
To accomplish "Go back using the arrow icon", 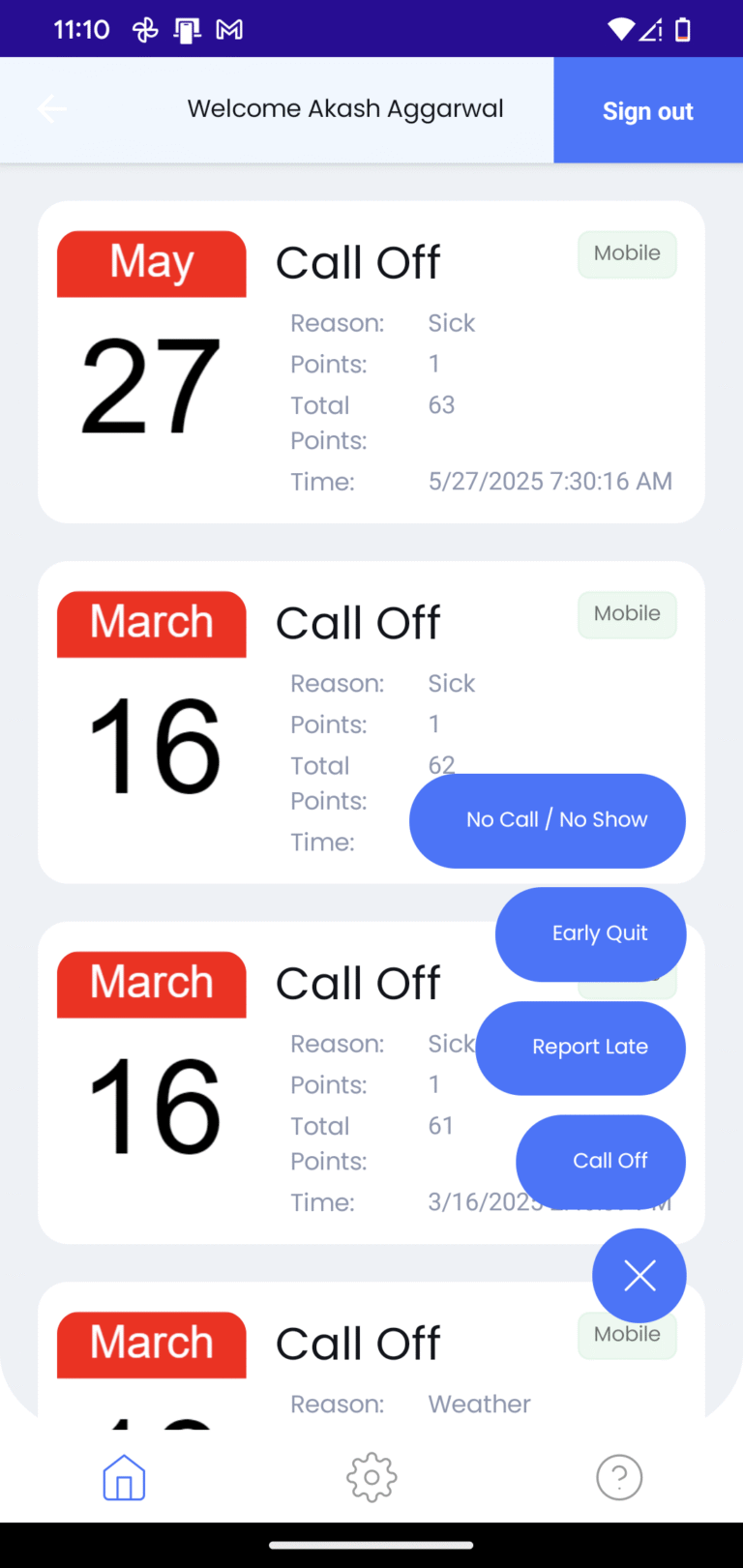I will tap(51, 109).
